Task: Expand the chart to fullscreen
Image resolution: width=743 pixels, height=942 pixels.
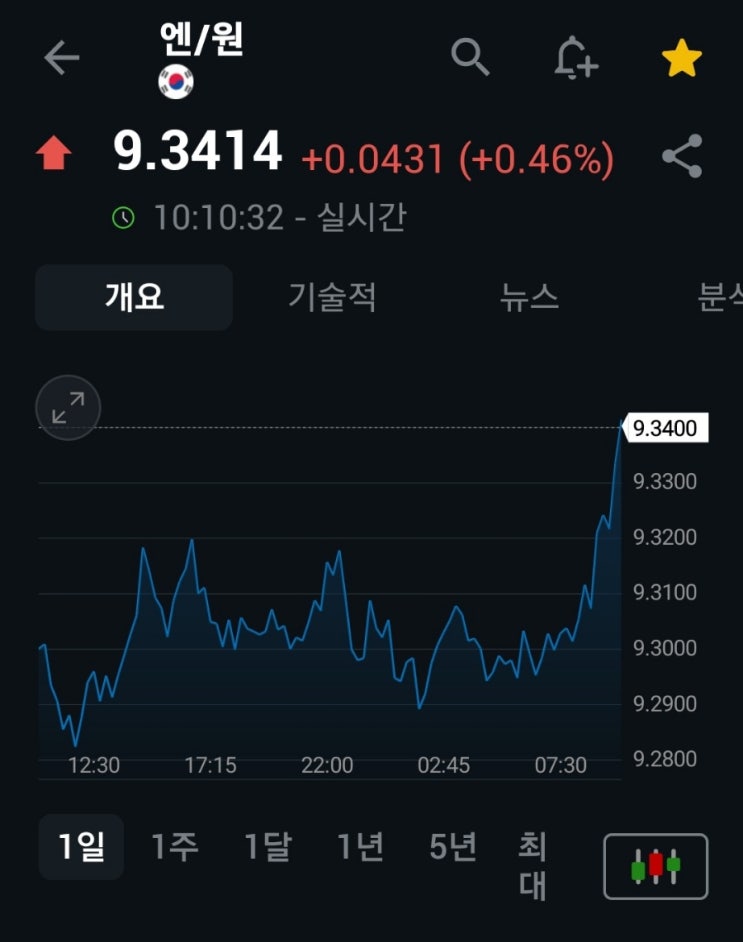Action: tap(68, 408)
